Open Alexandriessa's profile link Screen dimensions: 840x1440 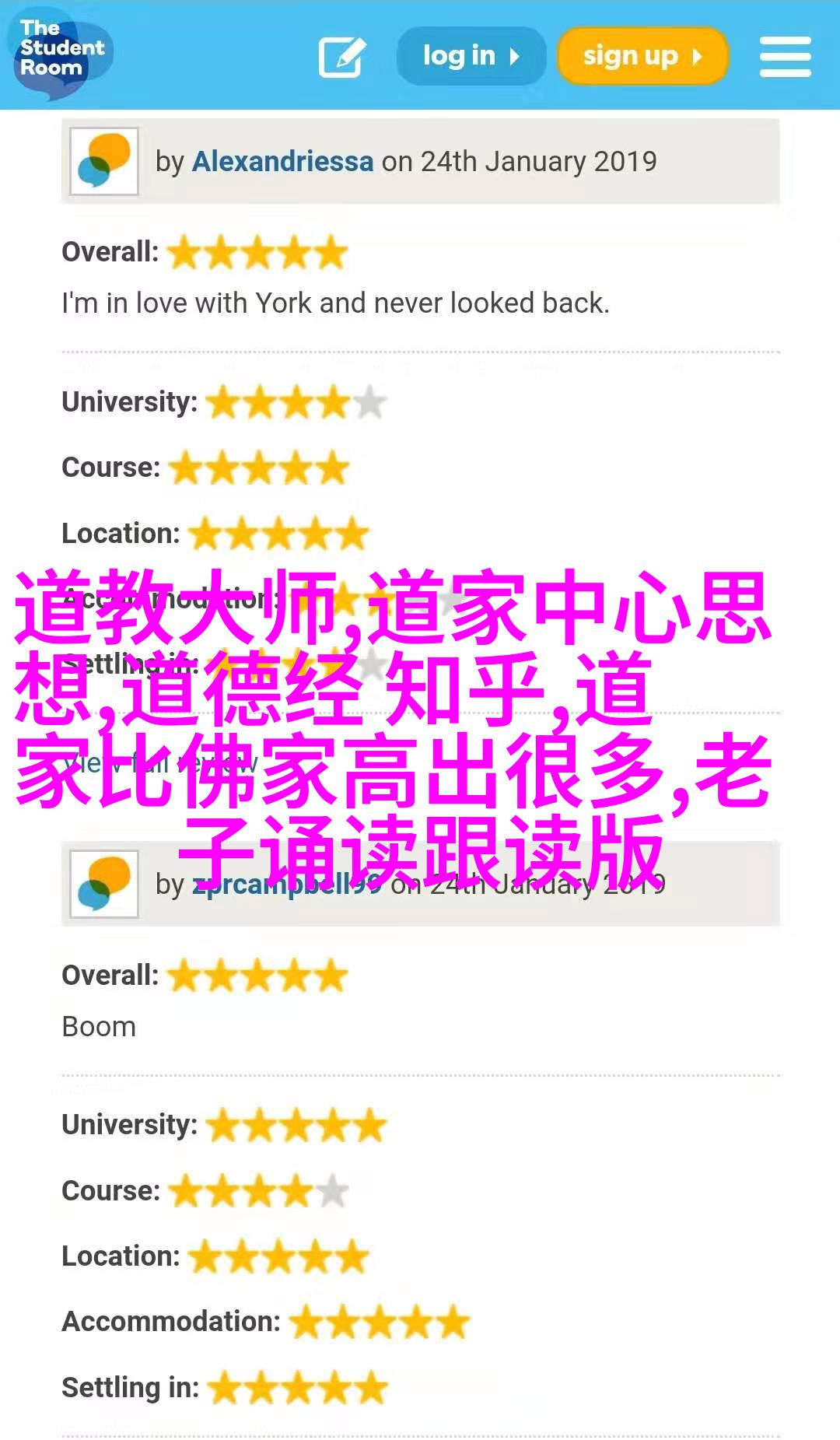tap(282, 161)
